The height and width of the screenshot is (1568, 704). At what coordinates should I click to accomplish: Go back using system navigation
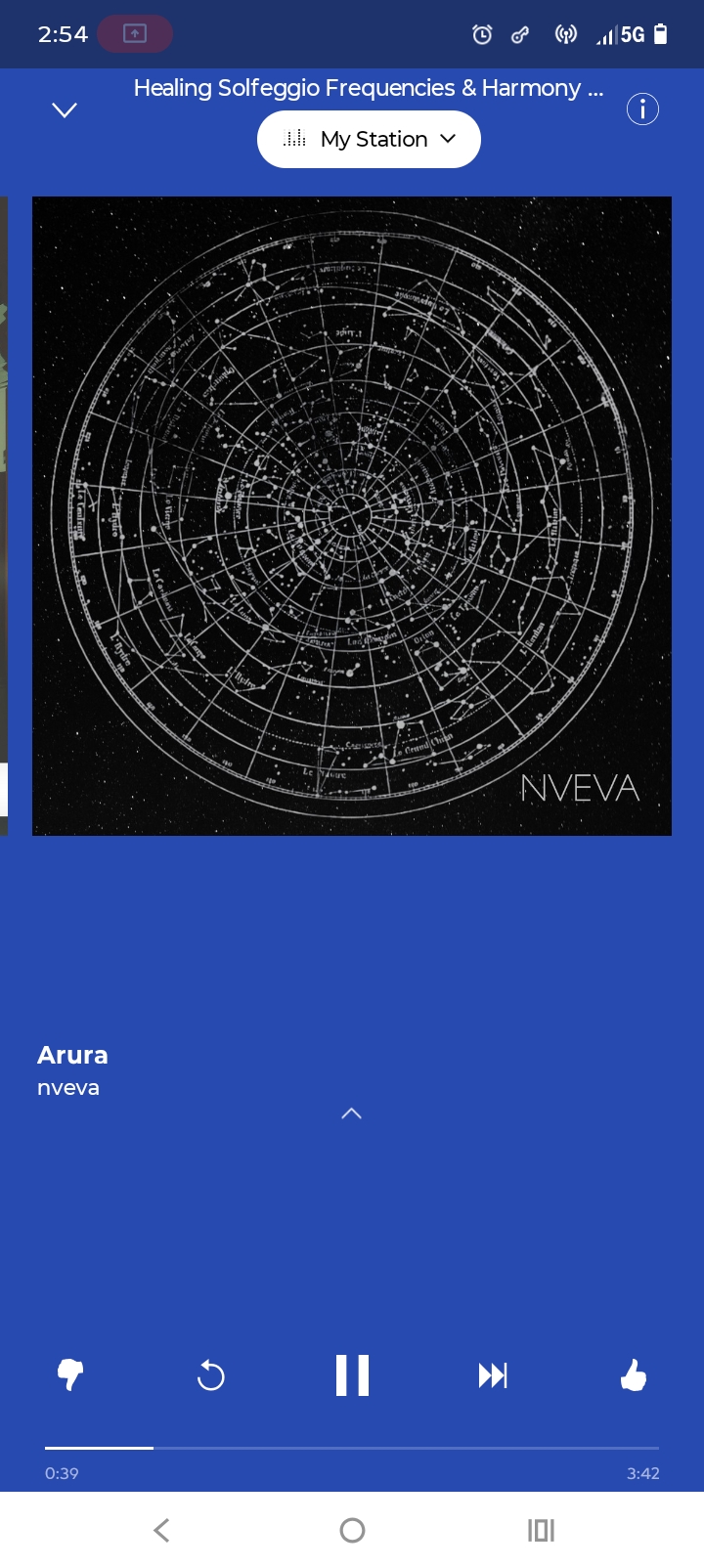[x=162, y=1530]
